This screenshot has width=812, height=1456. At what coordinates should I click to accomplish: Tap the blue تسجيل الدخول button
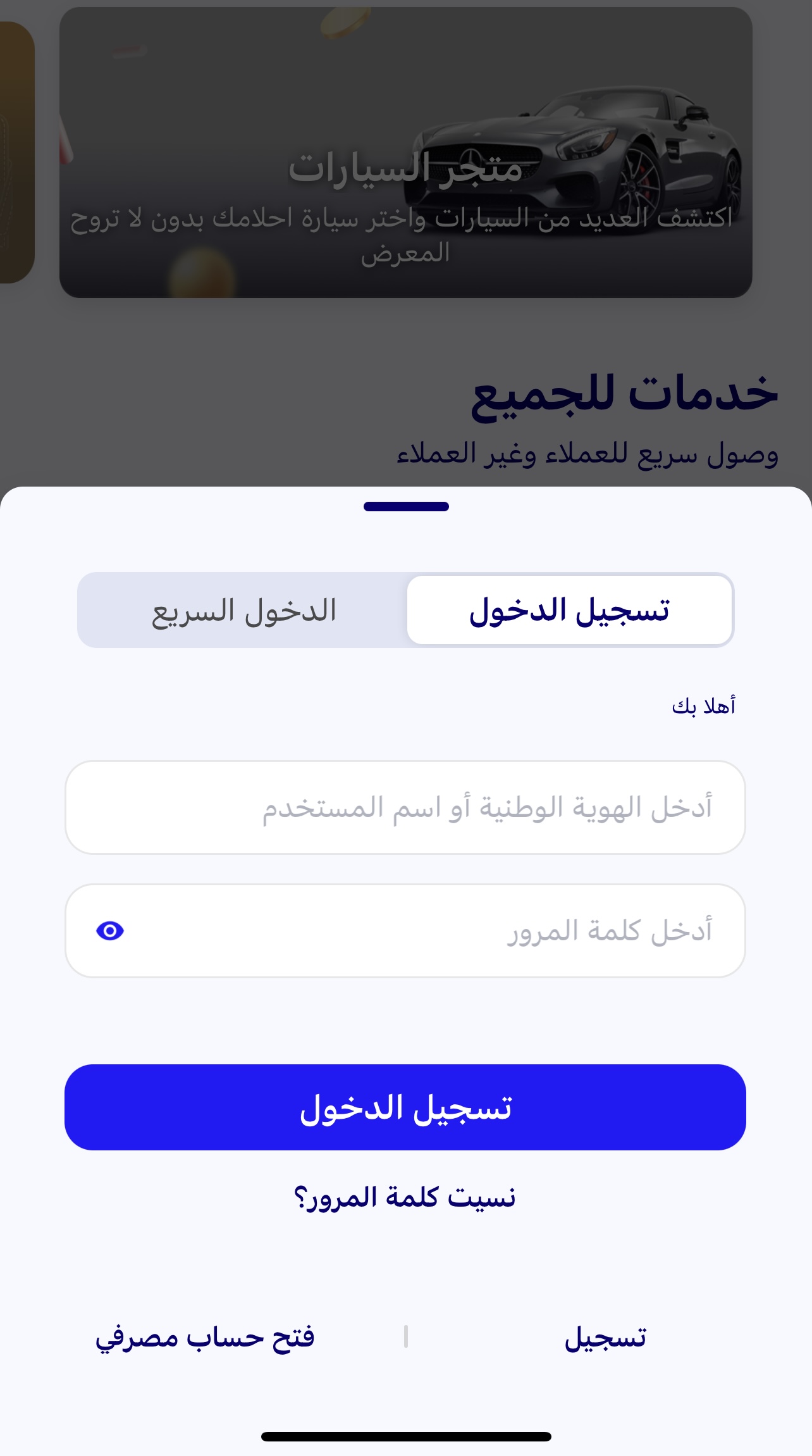point(405,1107)
